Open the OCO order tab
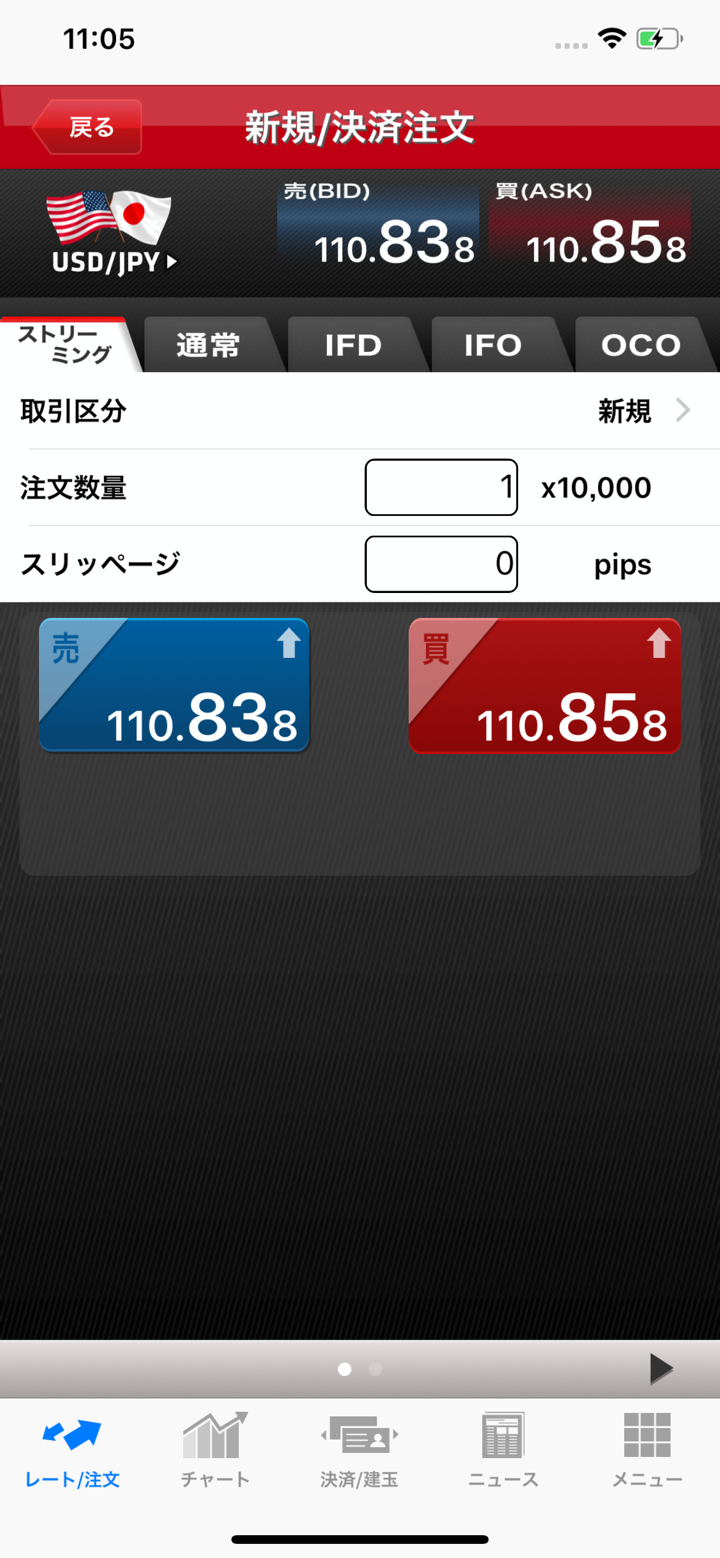720x1558 pixels. click(x=640, y=346)
